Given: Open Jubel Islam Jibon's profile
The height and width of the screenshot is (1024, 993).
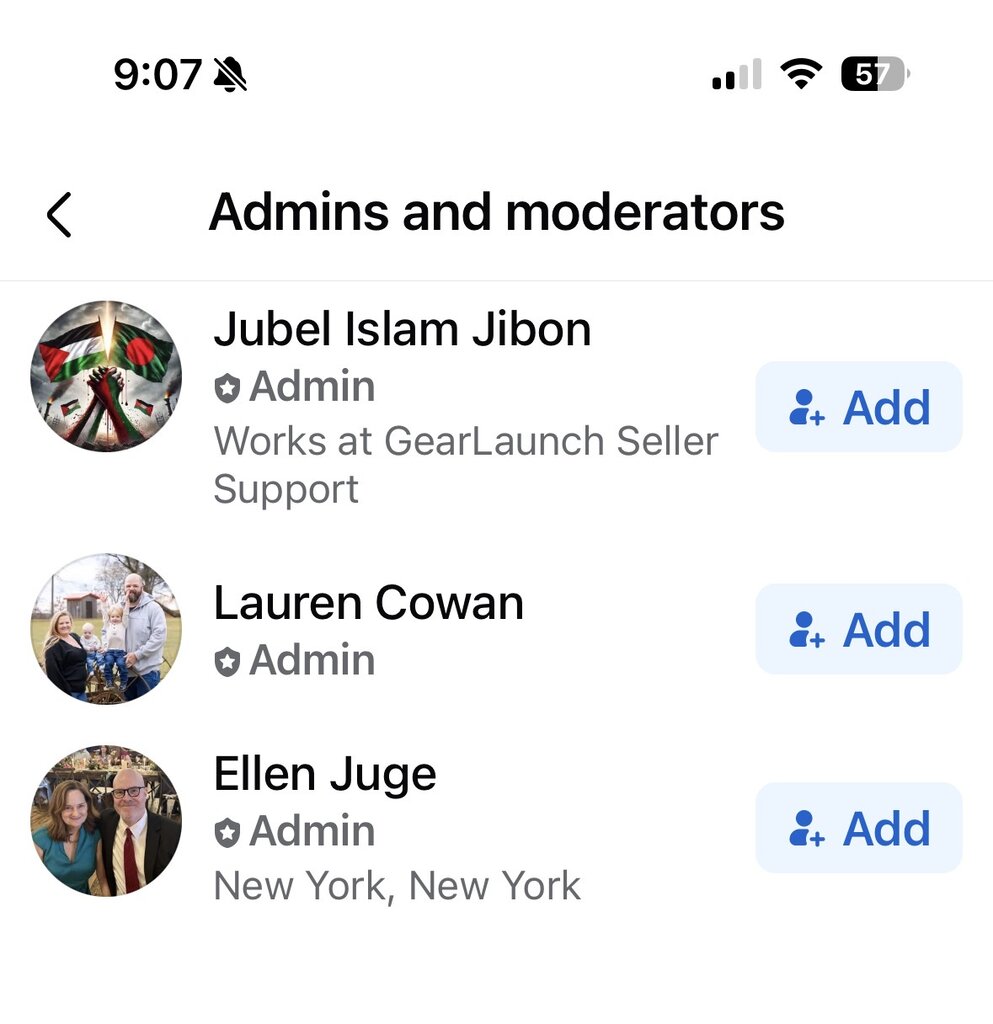Looking at the screenshot, I should tap(402, 330).
